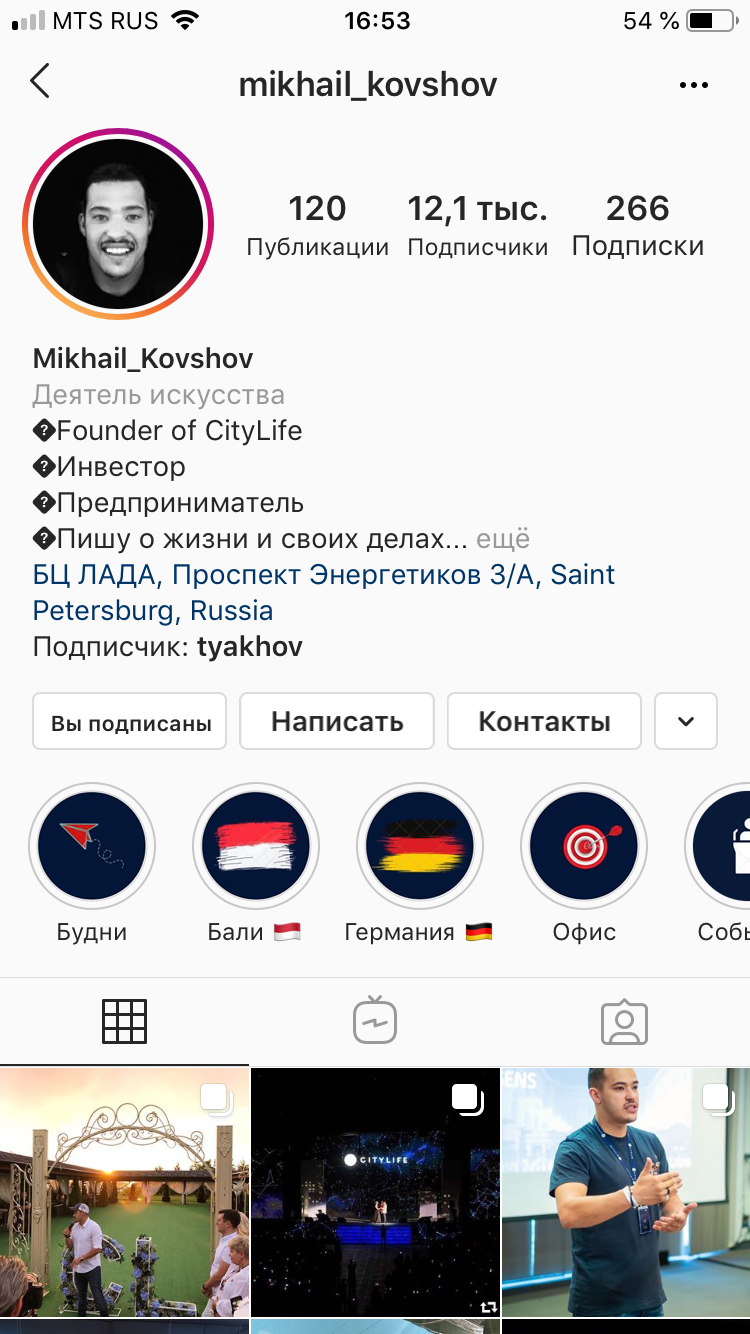Open the Будни story highlight
Screen dimensions: 750x1334
tap(92, 846)
